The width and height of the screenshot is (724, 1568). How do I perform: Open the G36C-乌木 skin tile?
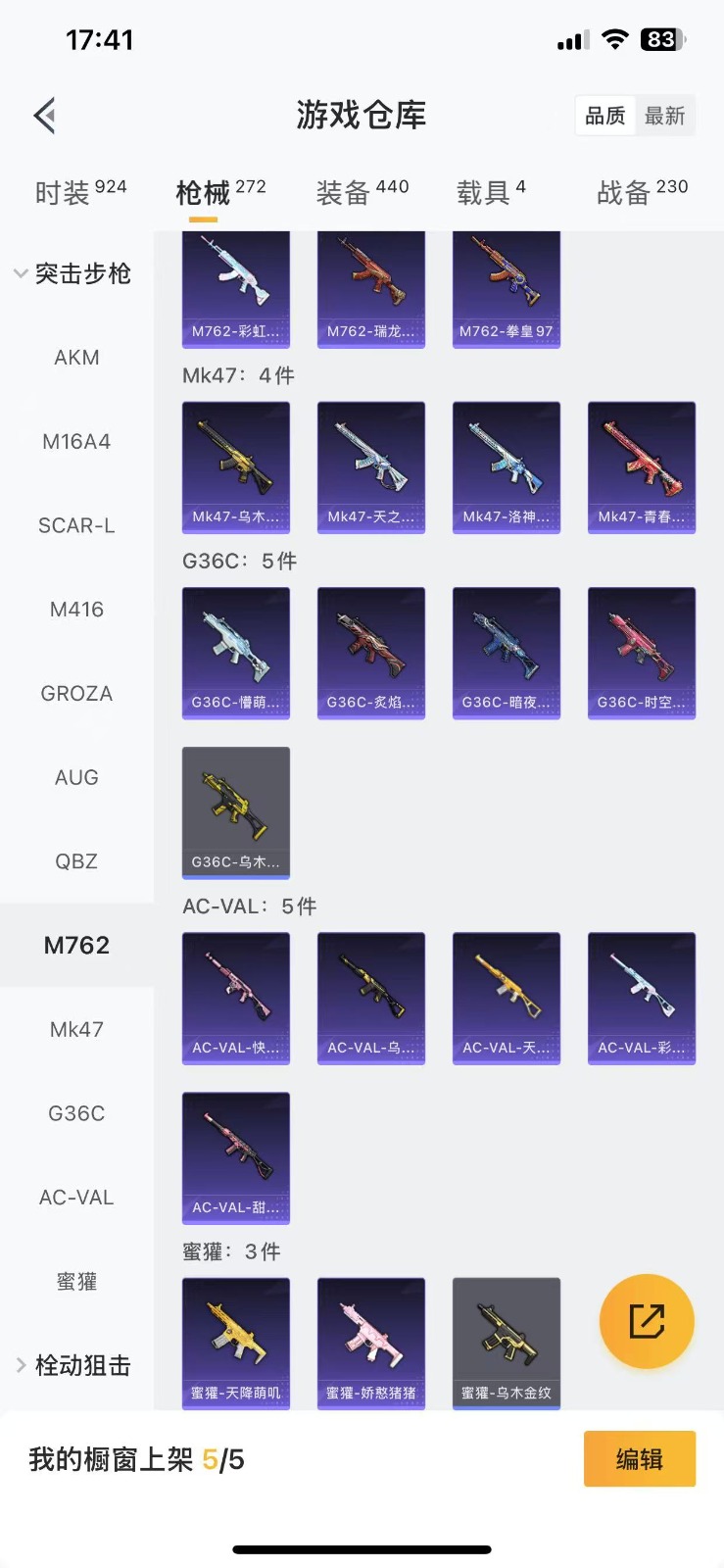[235, 811]
